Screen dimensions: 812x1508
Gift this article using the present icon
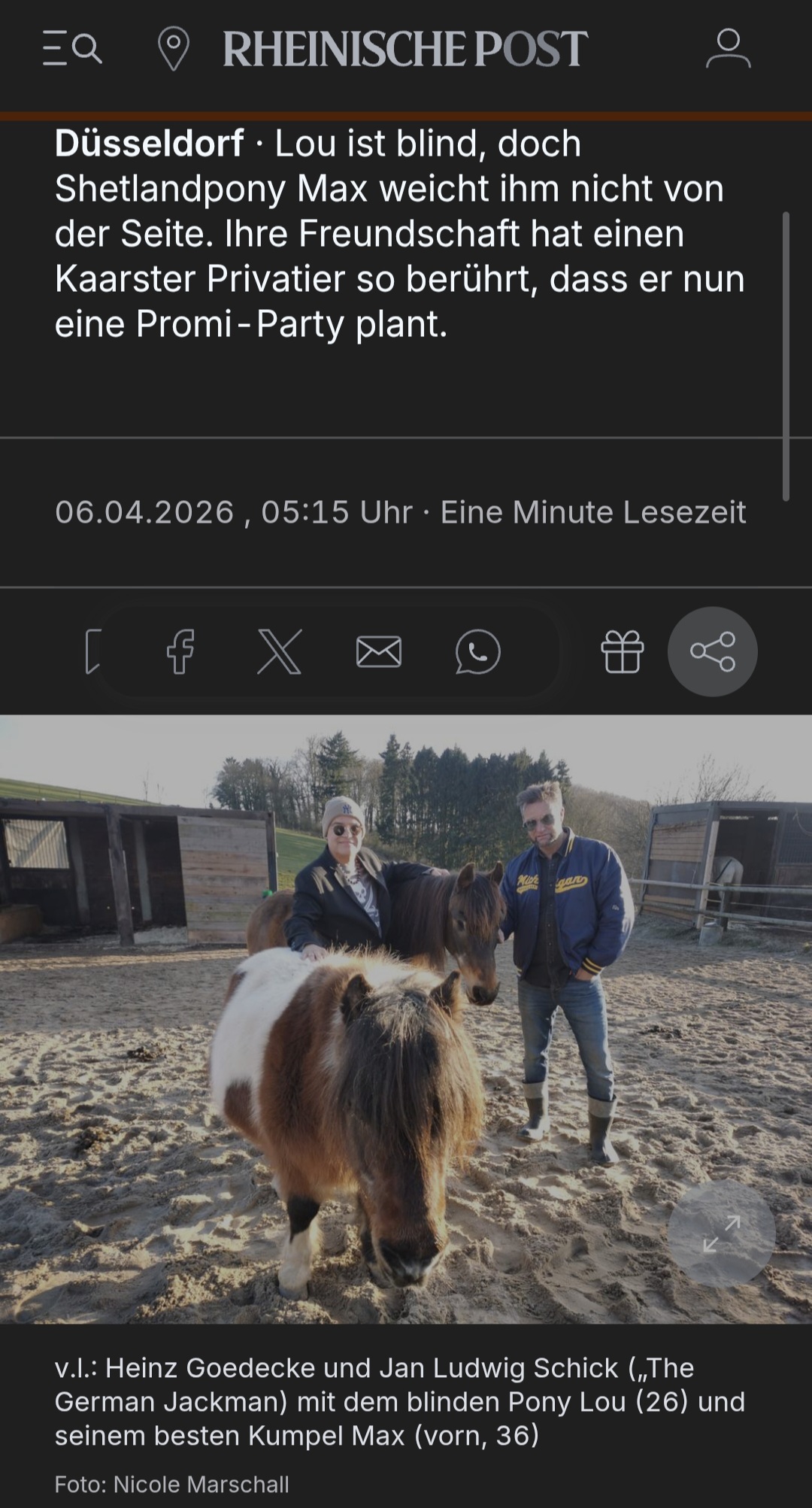622,651
